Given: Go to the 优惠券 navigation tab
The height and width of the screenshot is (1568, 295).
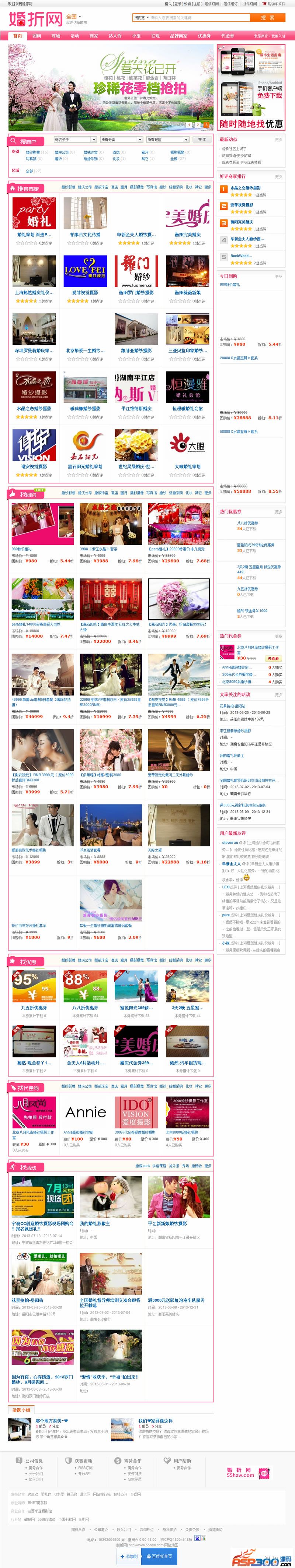Looking at the screenshot, I should (x=204, y=36).
